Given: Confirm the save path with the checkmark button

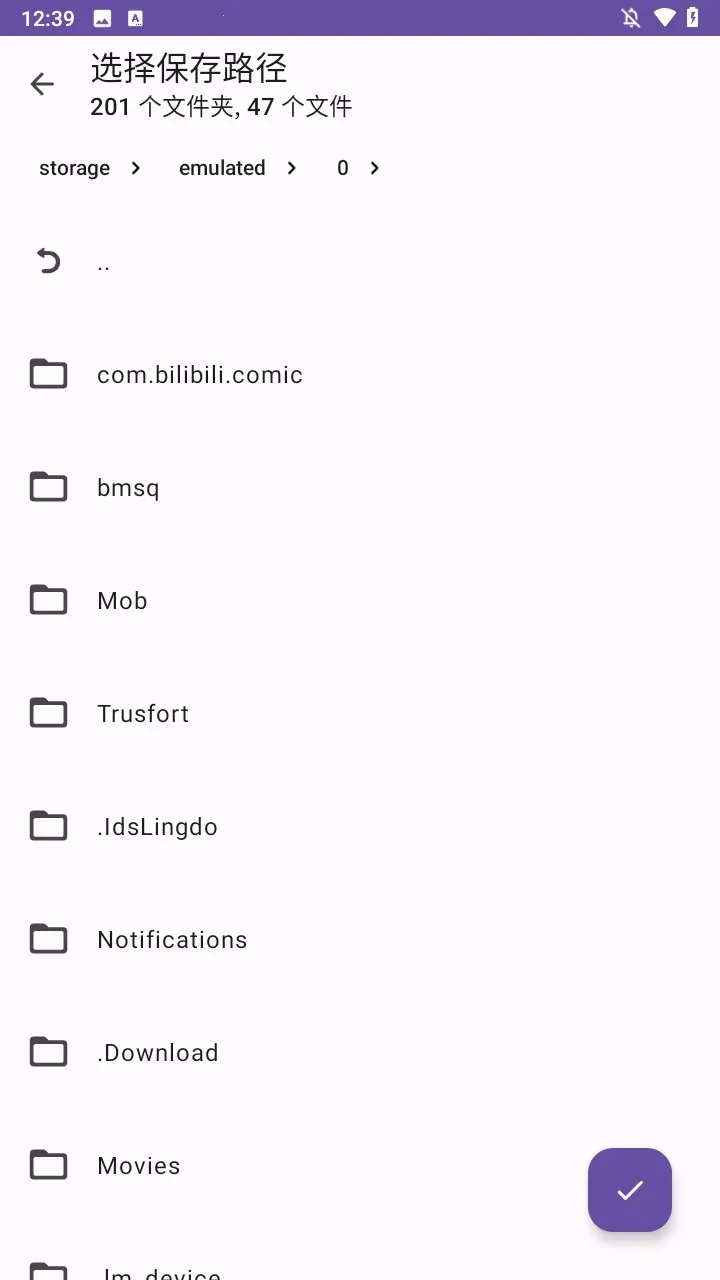Looking at the screenshot, I should coord(630,1190).
